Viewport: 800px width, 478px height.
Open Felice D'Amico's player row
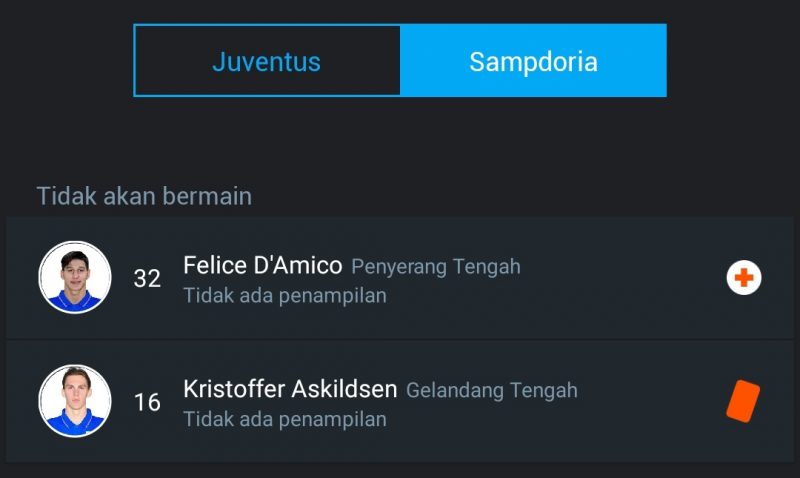pos(400,278)
